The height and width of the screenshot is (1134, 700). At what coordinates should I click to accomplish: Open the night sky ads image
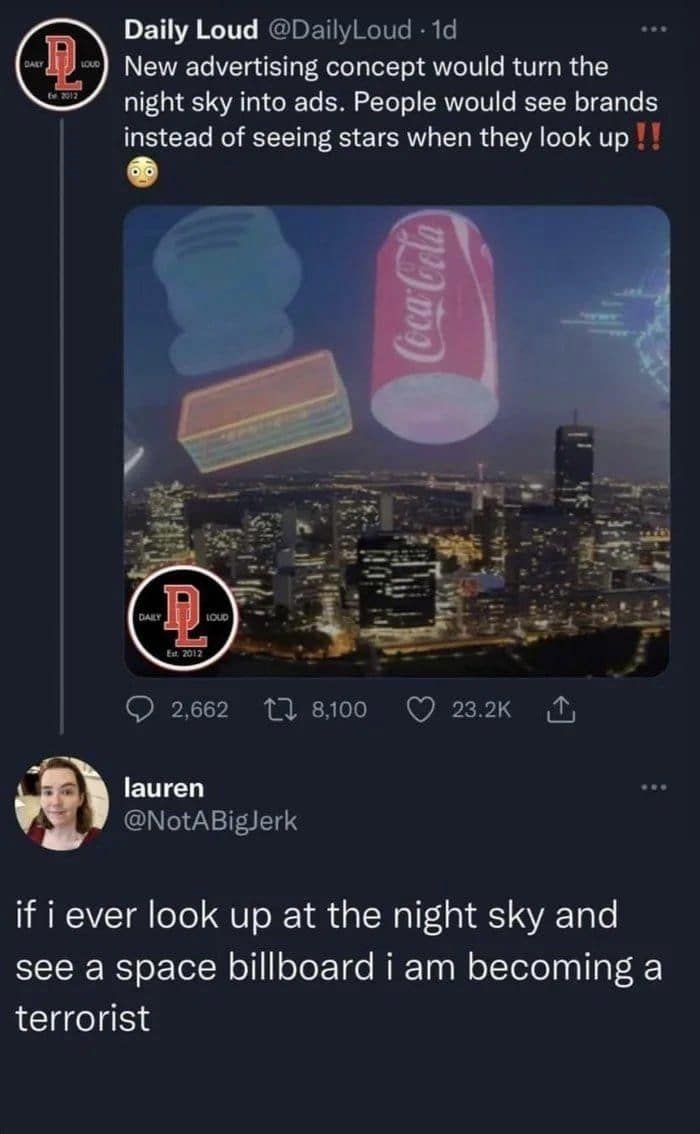tap(396, 440)
